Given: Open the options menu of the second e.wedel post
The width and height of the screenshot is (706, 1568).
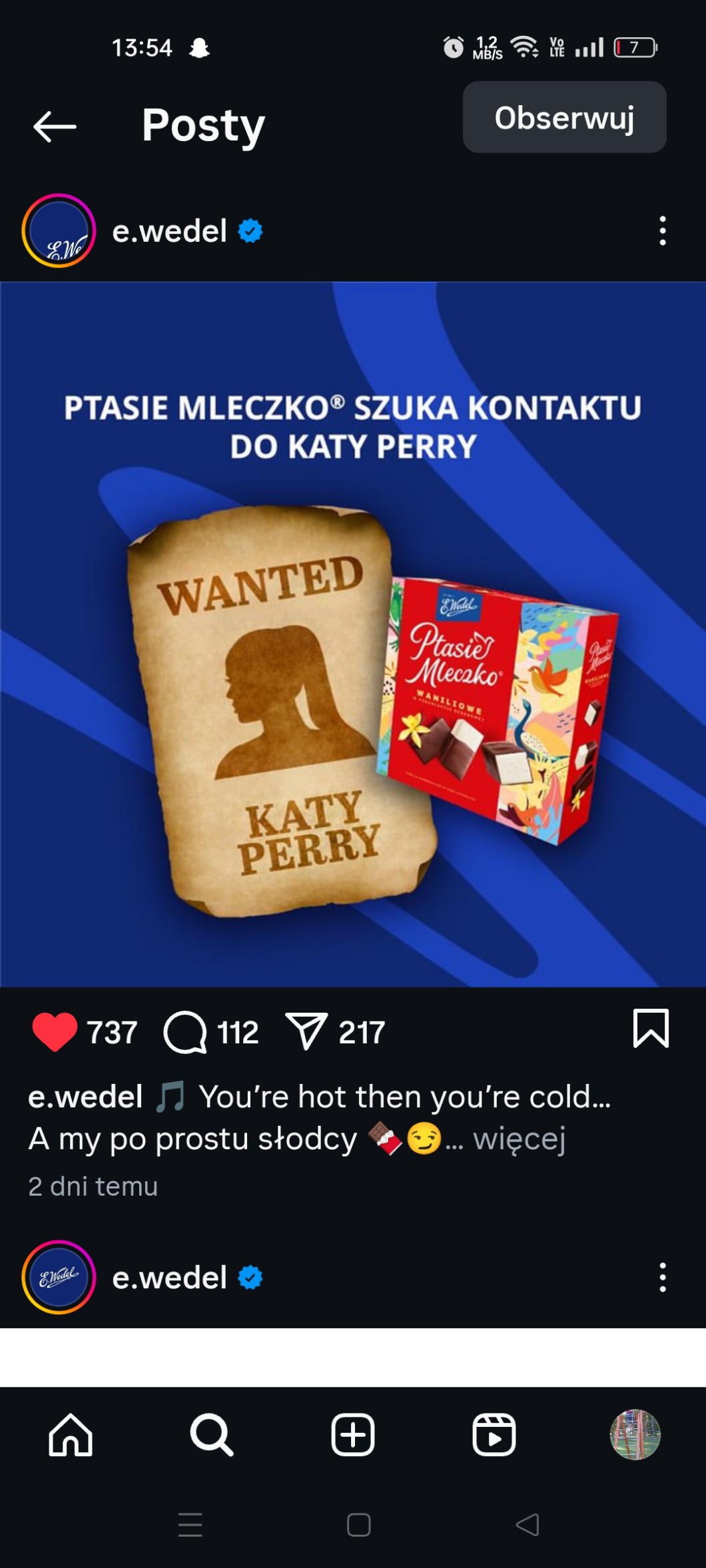Looking at the screenshot, I should (x=662, y=1277).
